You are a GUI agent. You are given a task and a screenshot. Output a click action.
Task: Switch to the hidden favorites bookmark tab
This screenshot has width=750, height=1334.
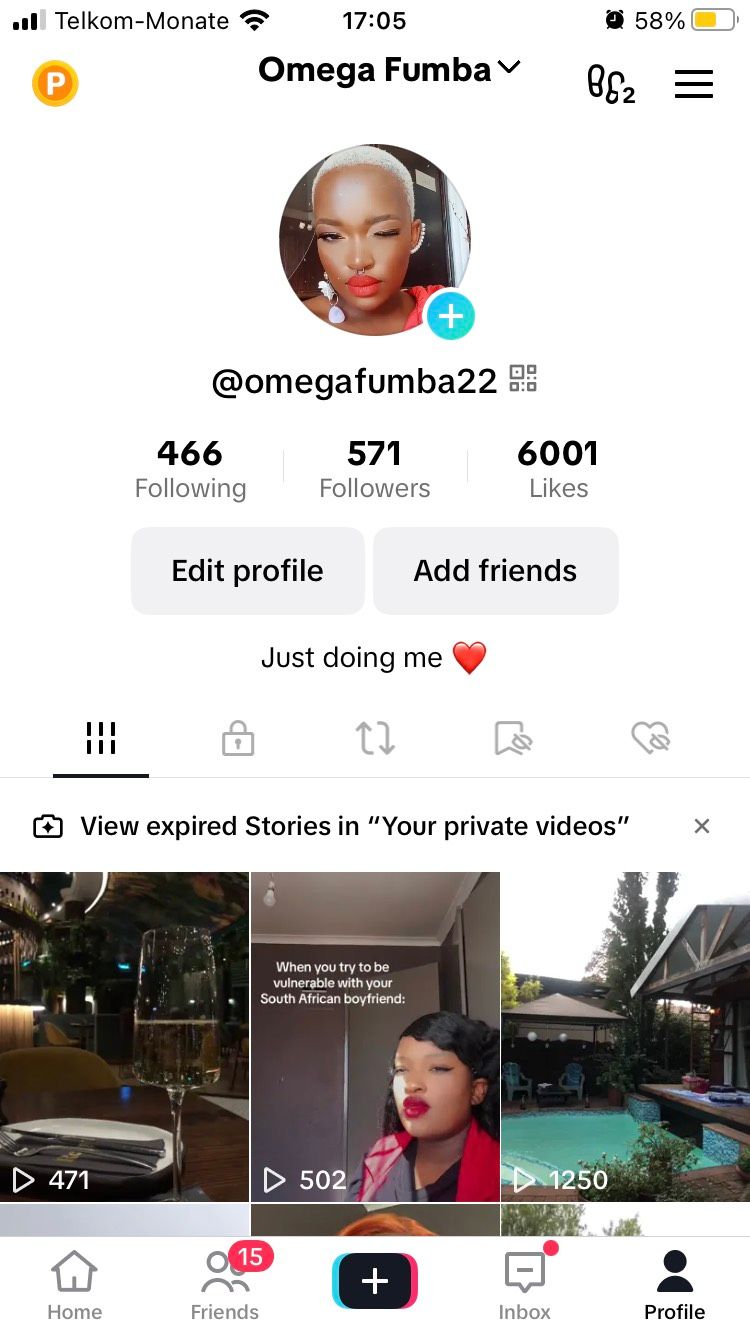(513, 739)
